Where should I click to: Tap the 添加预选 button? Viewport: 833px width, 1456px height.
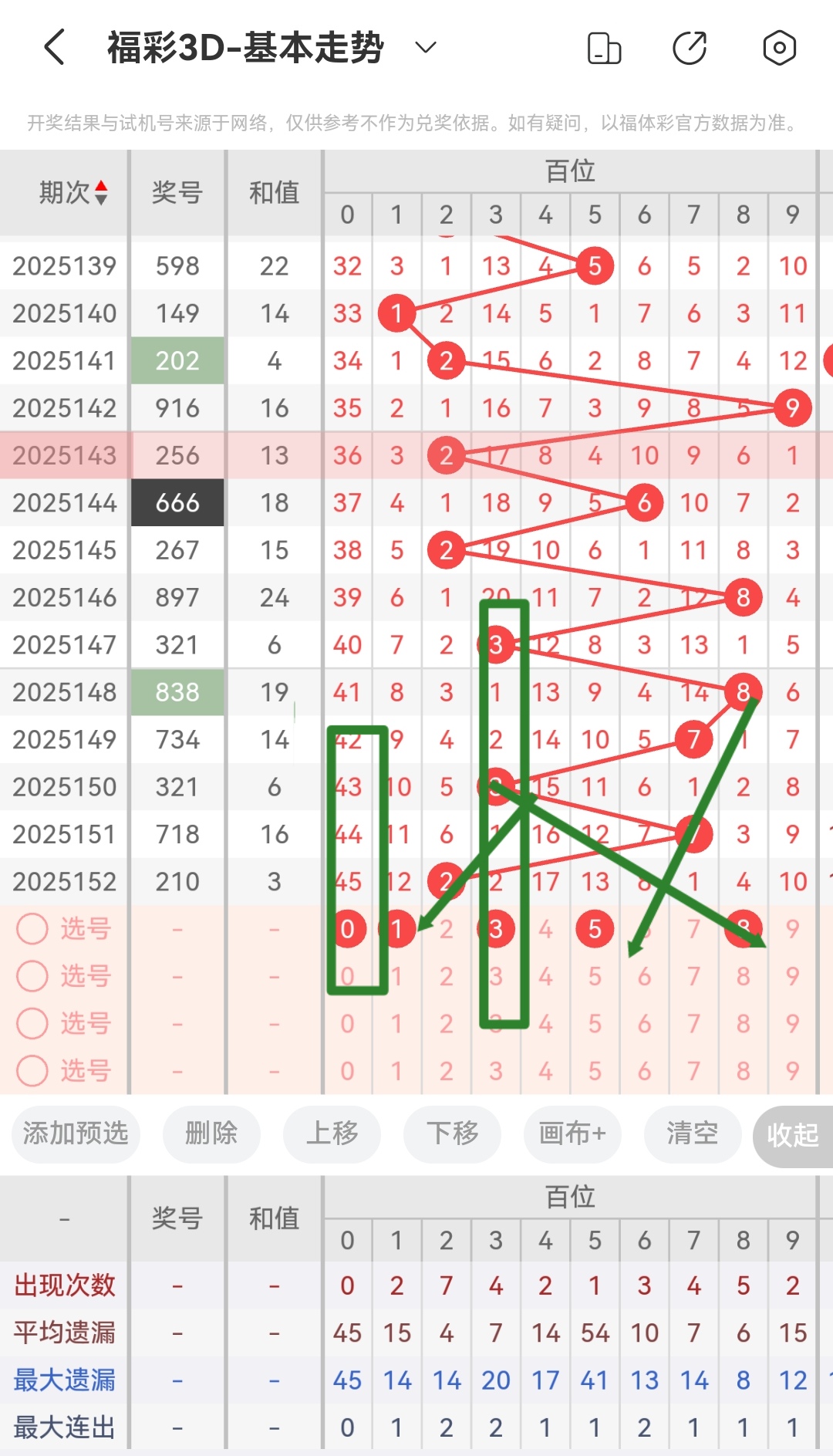pos(75,1134)
